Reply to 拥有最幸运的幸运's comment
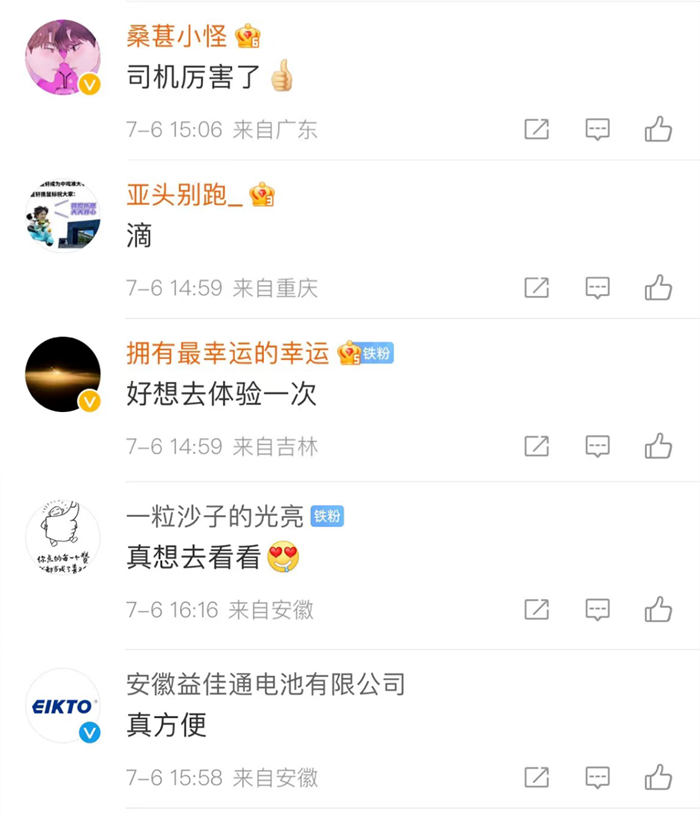The width and height of the screenshot is (700, 824). (x=597, y=446)
